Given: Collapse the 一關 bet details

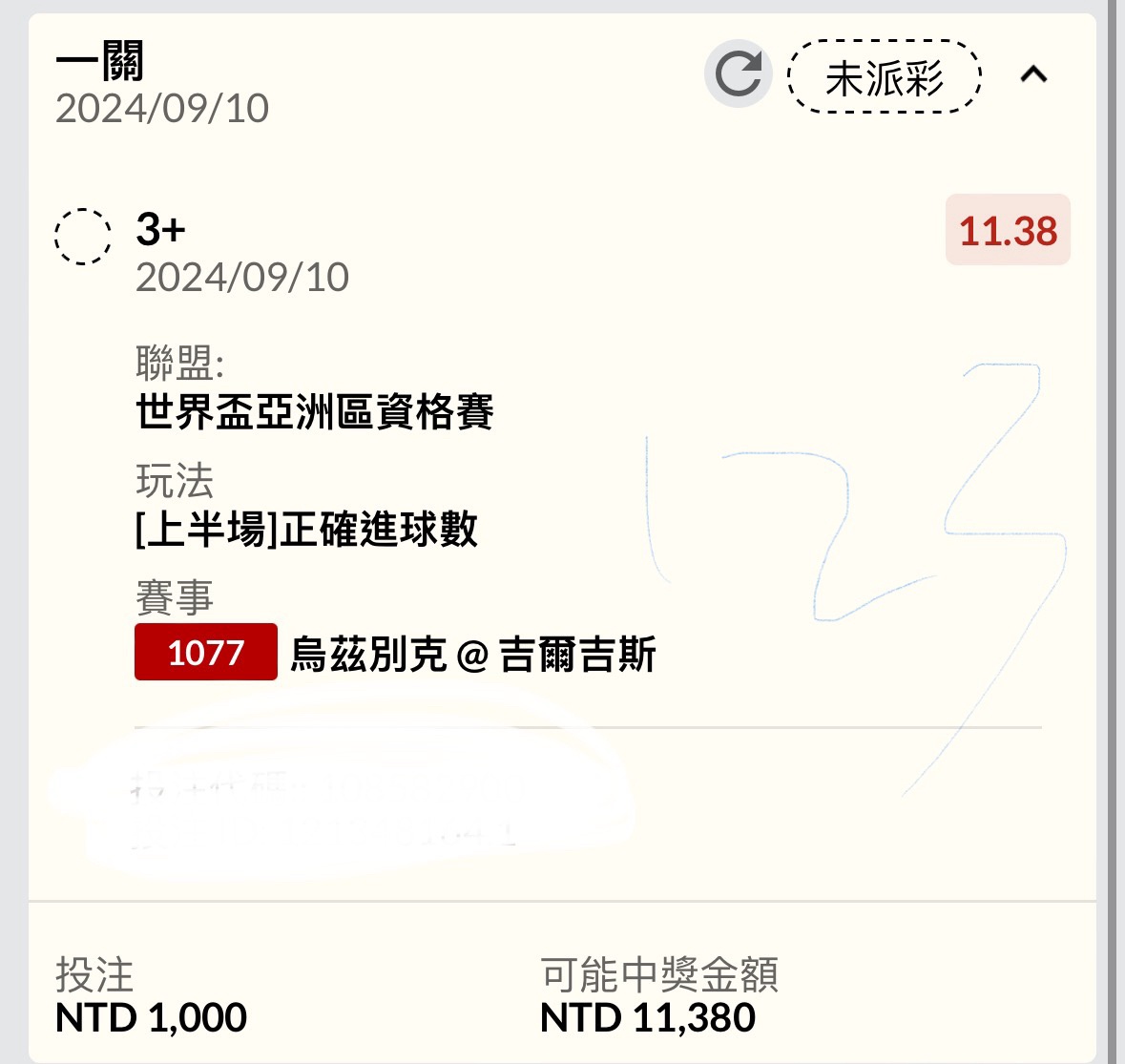Looking at the screenshot, I should [x=1033, y=74].
